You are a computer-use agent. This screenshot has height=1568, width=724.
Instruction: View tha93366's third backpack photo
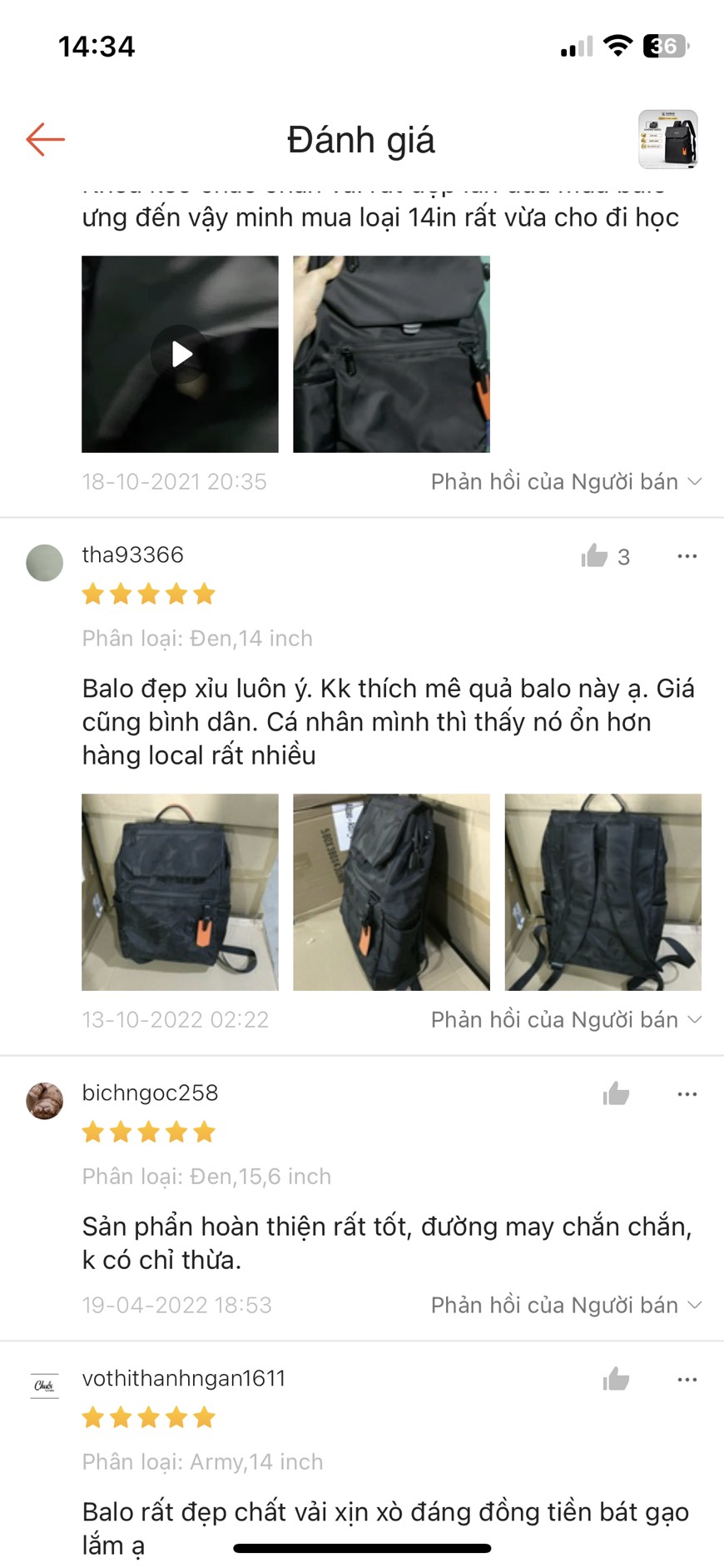tap(603, 892)
